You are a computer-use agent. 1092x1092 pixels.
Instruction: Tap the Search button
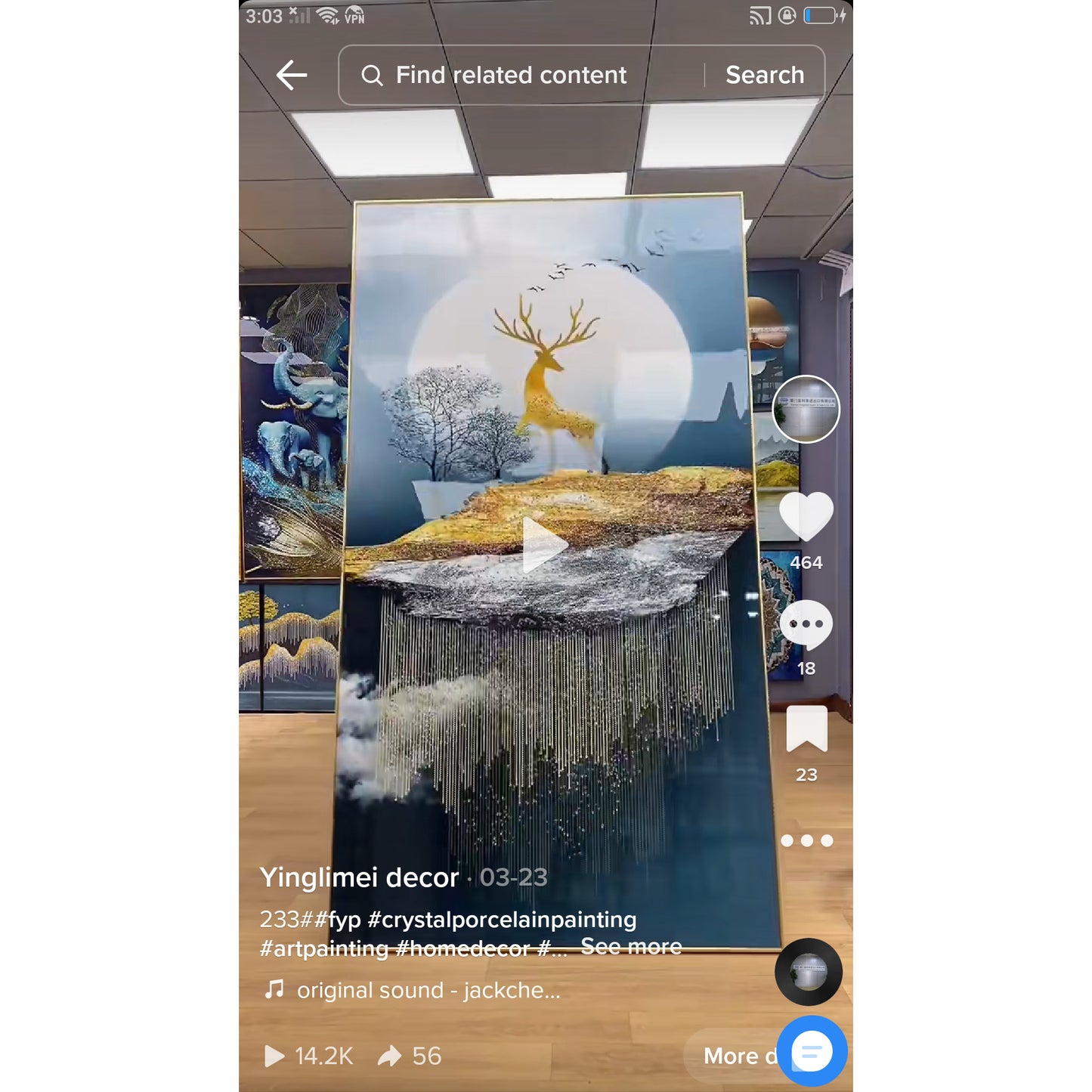click(x=764, y=75)
